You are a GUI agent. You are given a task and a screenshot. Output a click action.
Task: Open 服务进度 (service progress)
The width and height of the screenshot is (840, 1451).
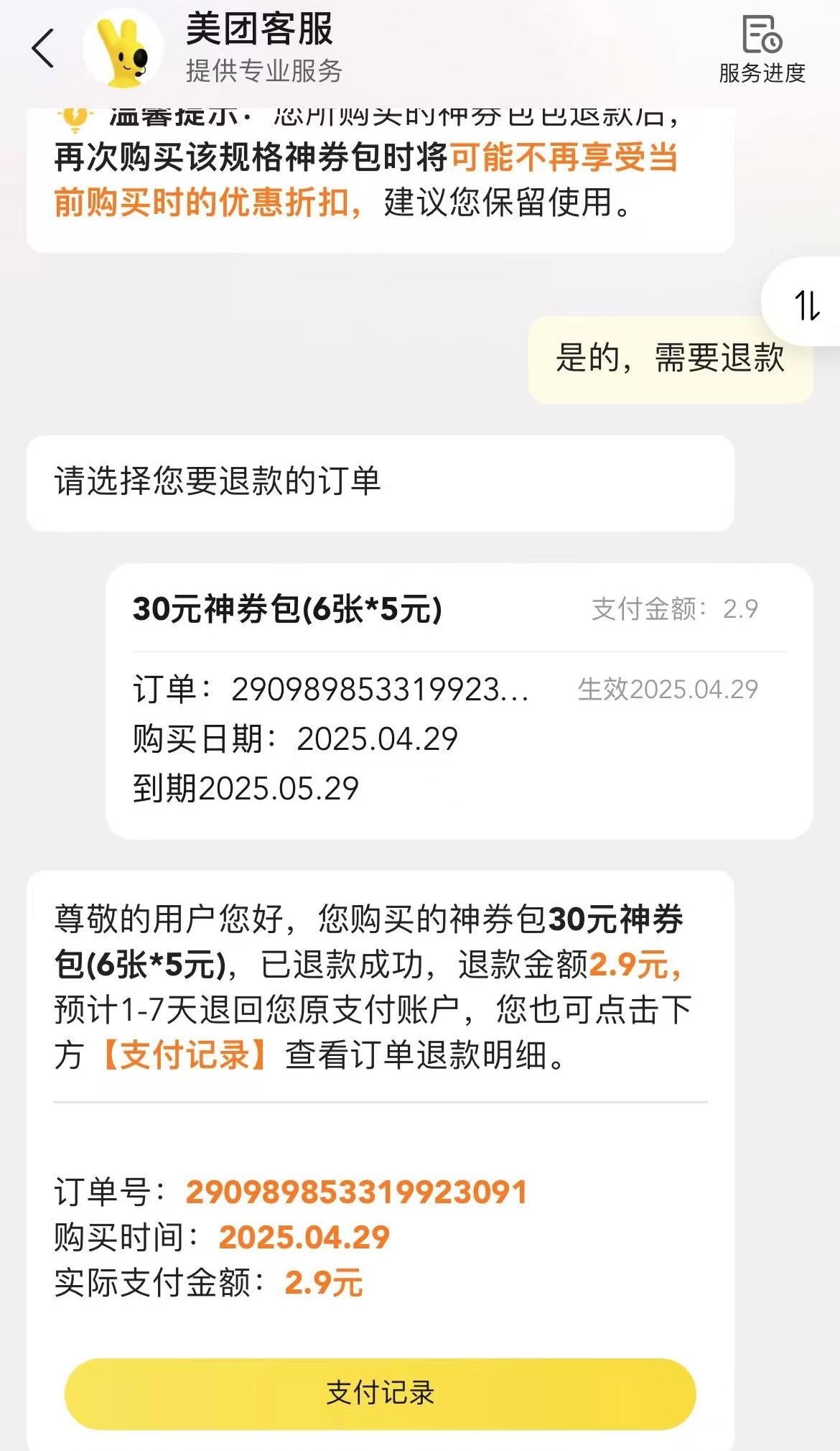click(761, 49)
